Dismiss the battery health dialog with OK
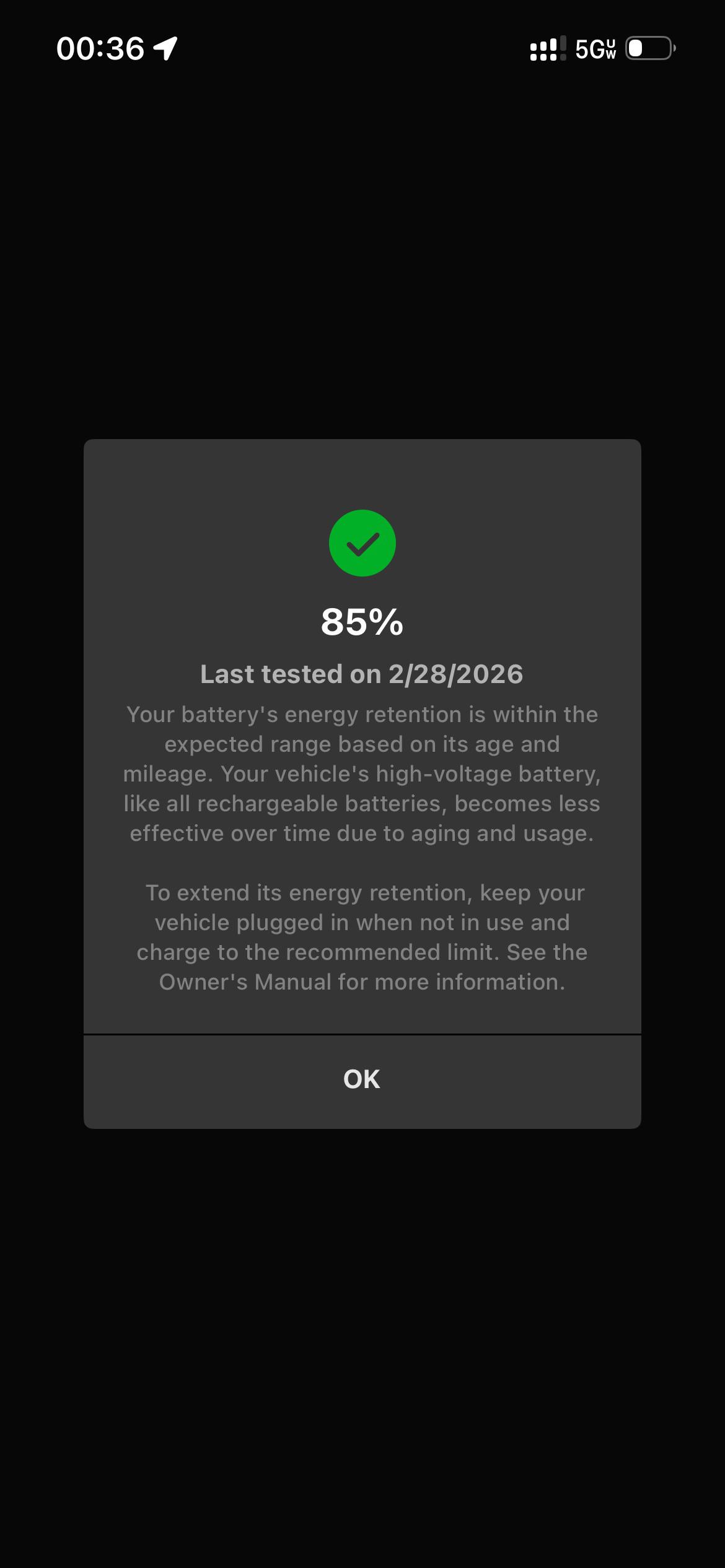The height and width of the screenshot is (1568, 725). pos(362,1079)
